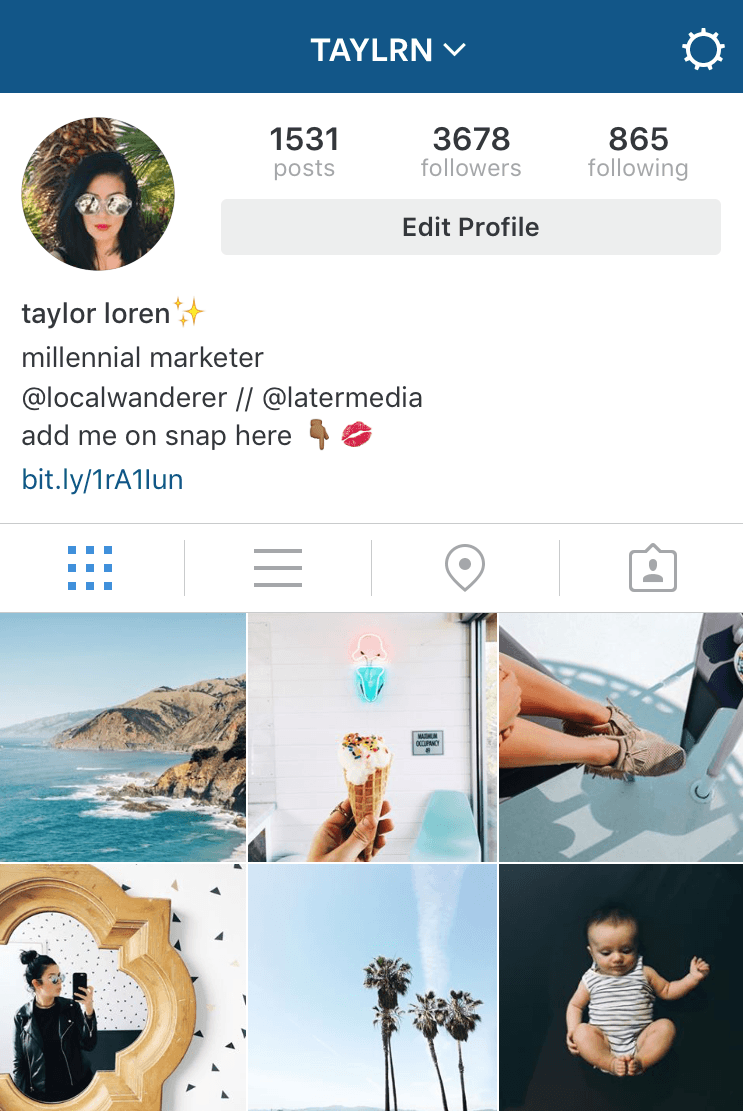
Task: Switch to the list view tab
Action: 278,568
